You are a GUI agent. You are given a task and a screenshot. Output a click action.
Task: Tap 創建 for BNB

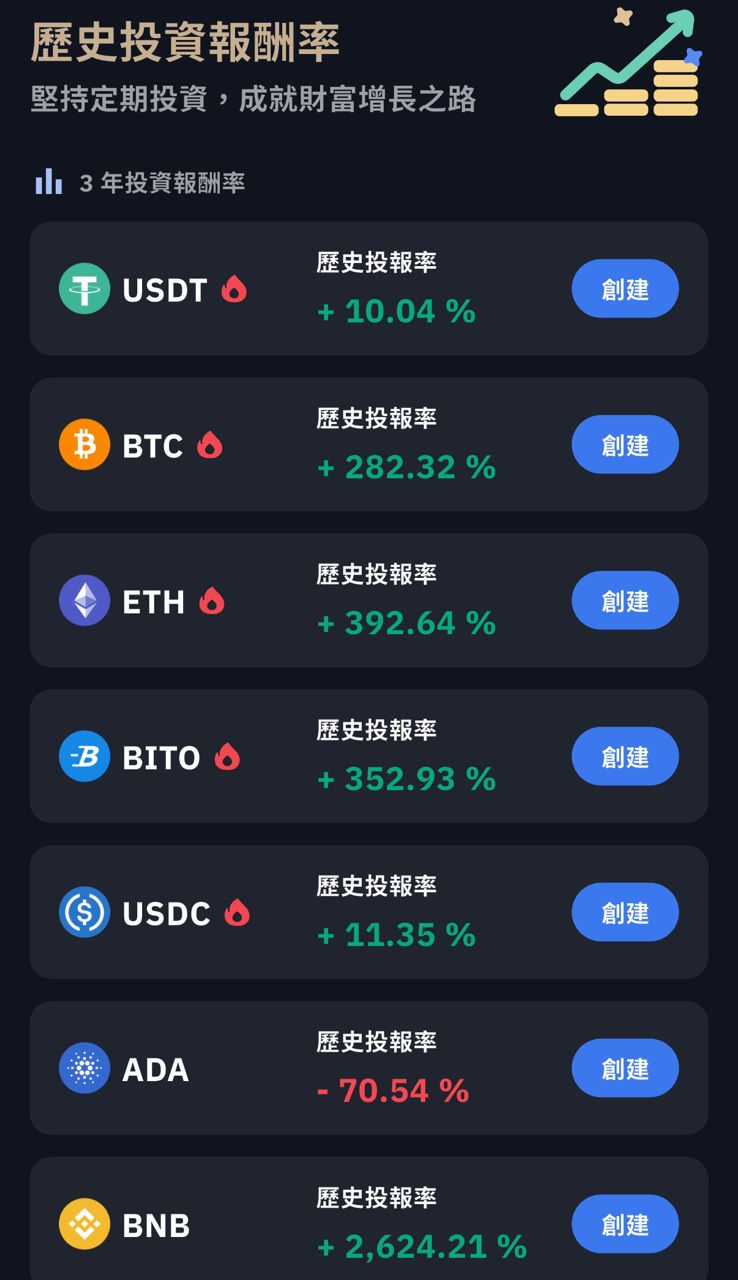(625, 1225)
